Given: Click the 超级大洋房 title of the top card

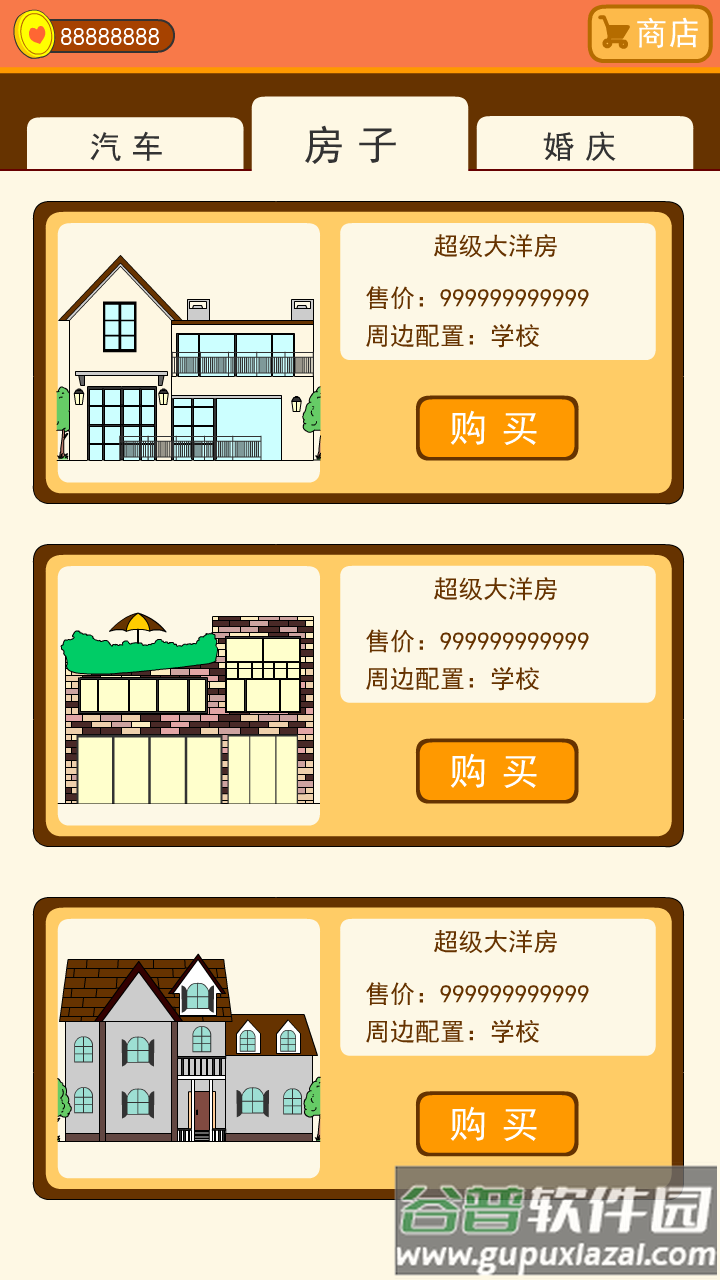Looking at the screenshot, I should (x=497, y=246).
